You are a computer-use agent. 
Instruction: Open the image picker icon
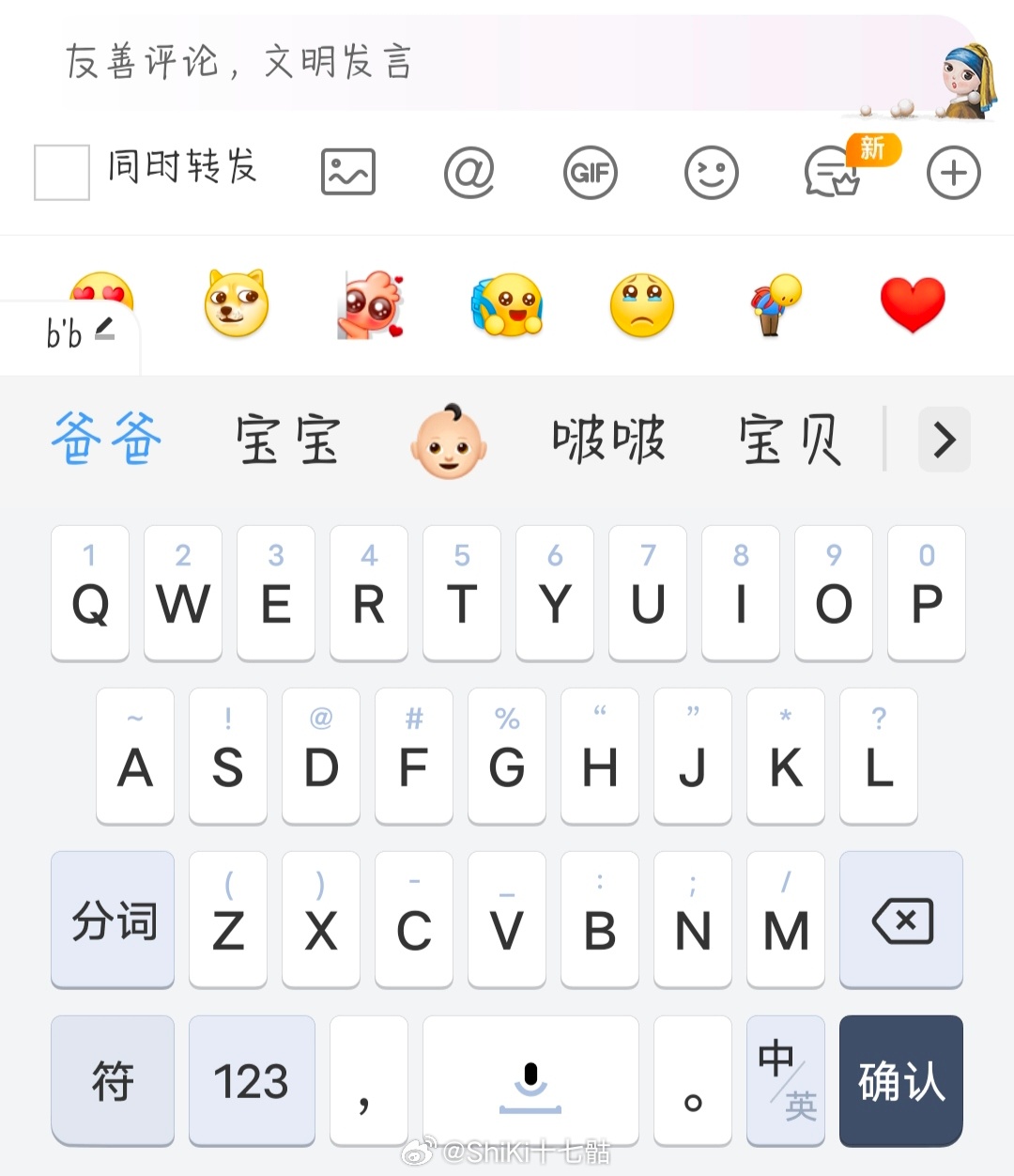coord(348,172)
